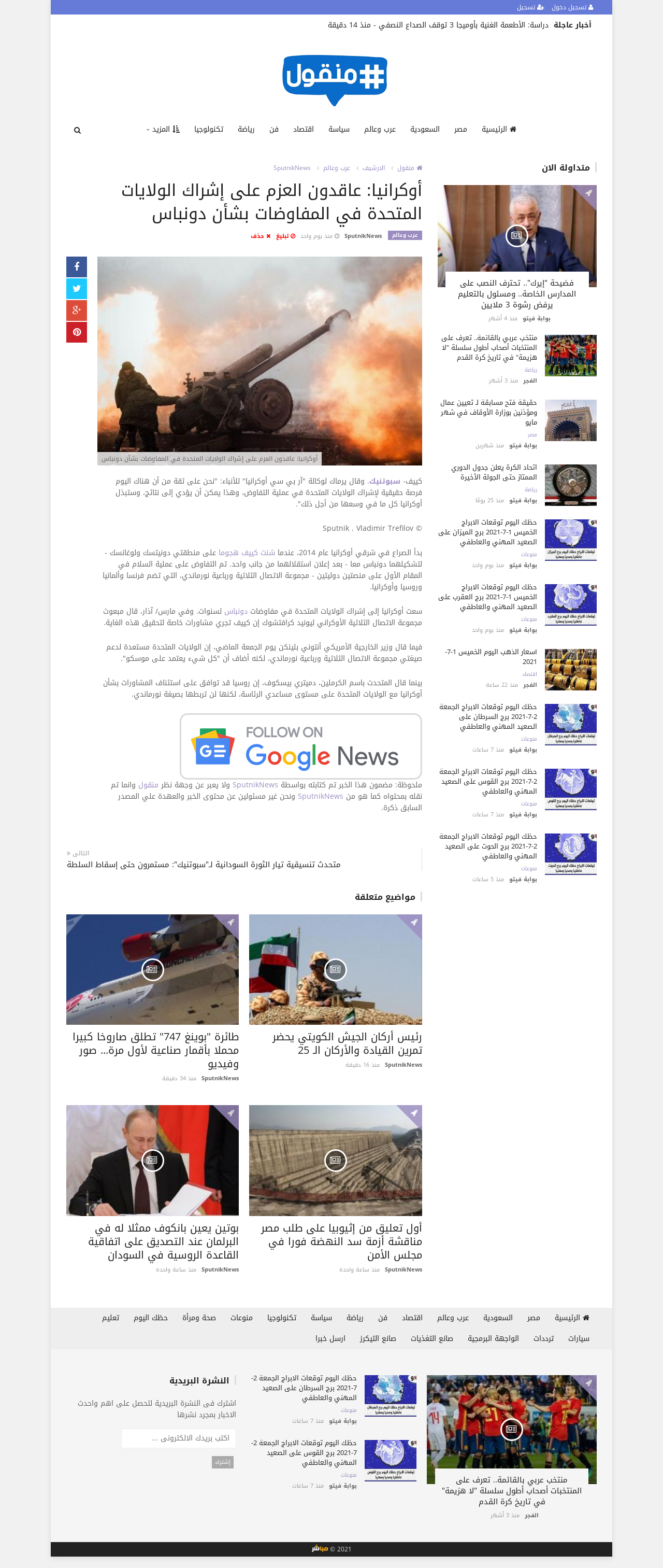
Task: Open related story about رئيس أركان الجيش الكويتي
Action: point(347,1043)
